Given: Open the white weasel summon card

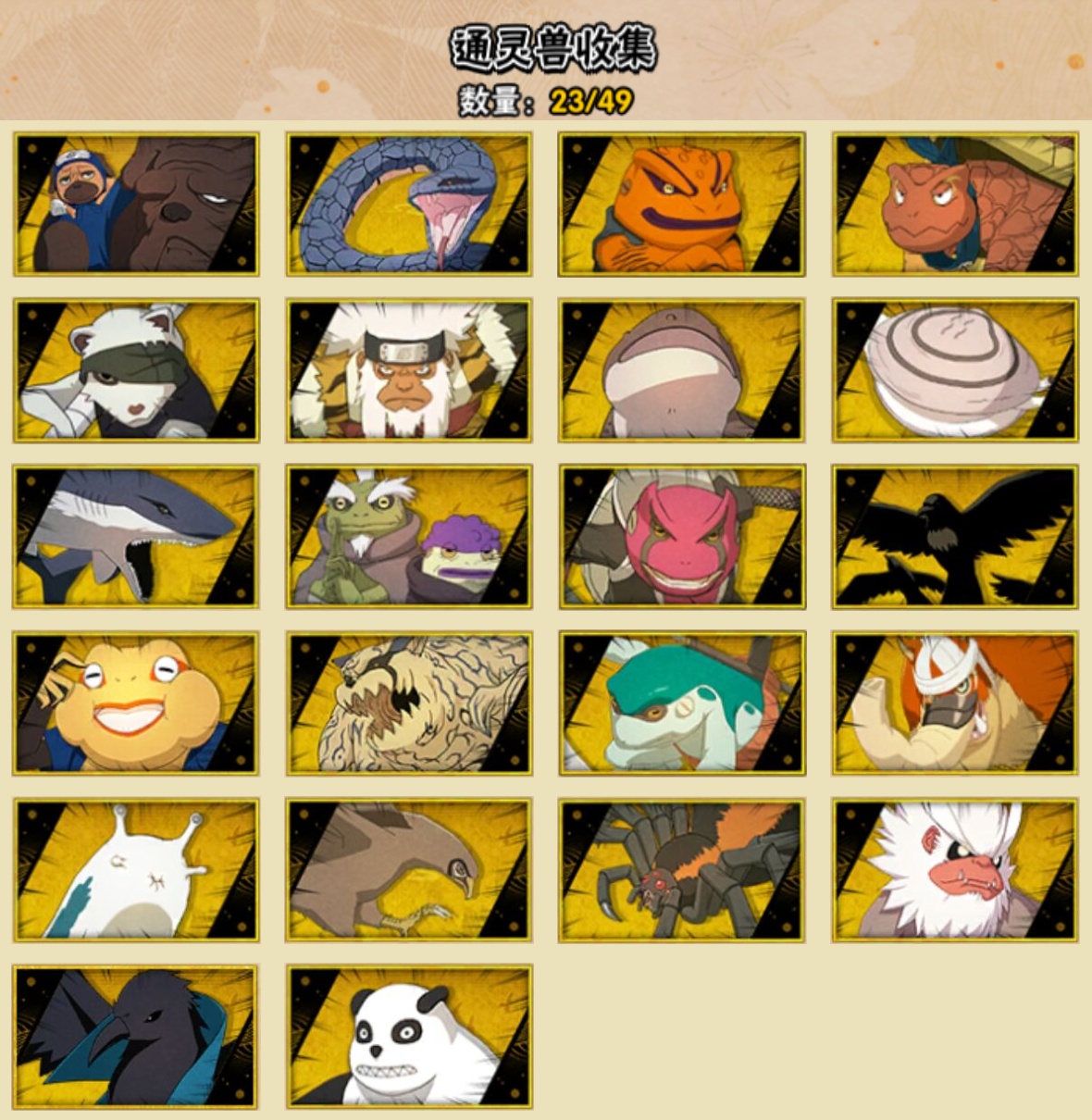Looking at the screenshot, I should [136, 370].
